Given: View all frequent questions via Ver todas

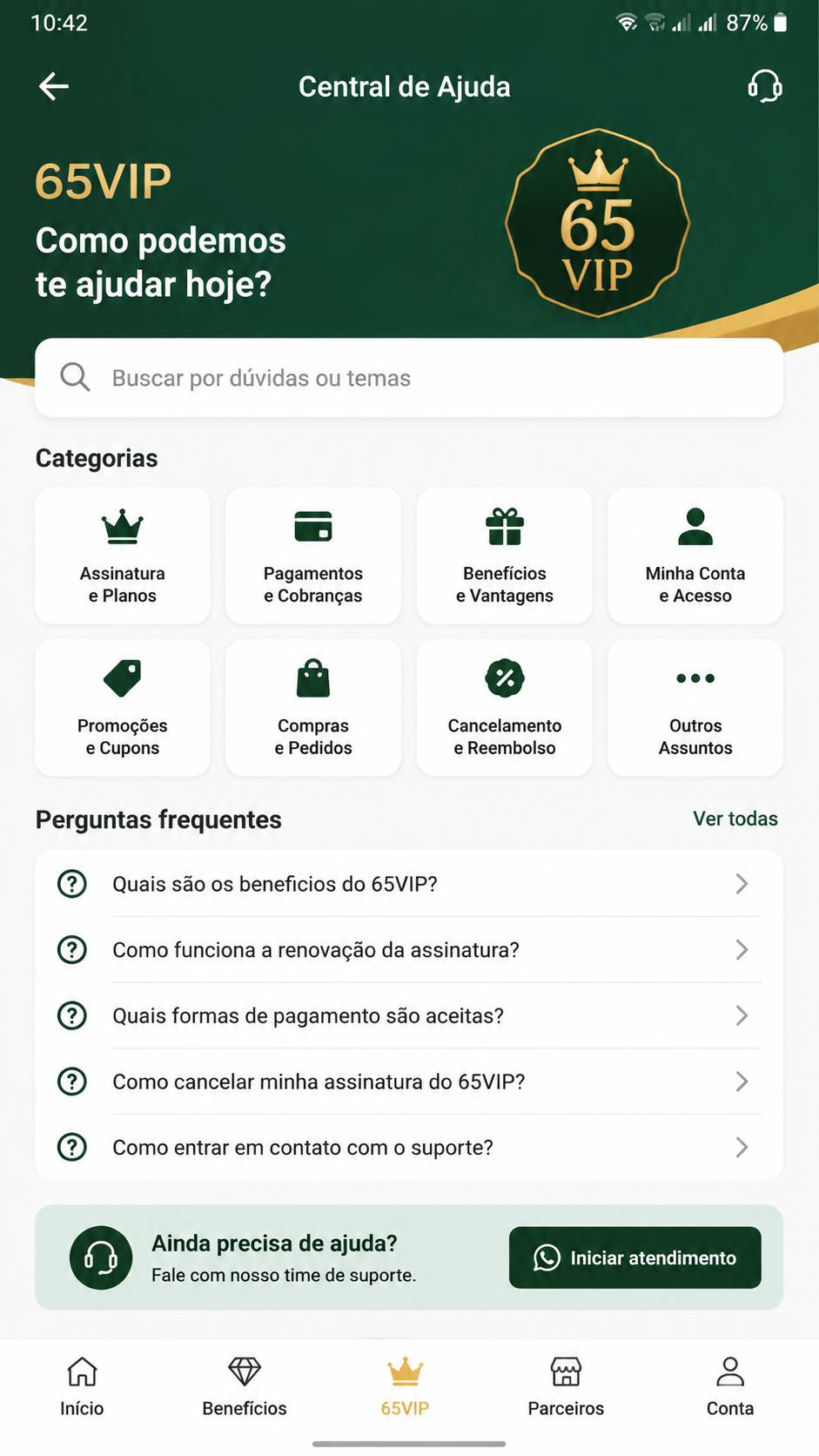Looking at the screenshot, I should (735, 819).
